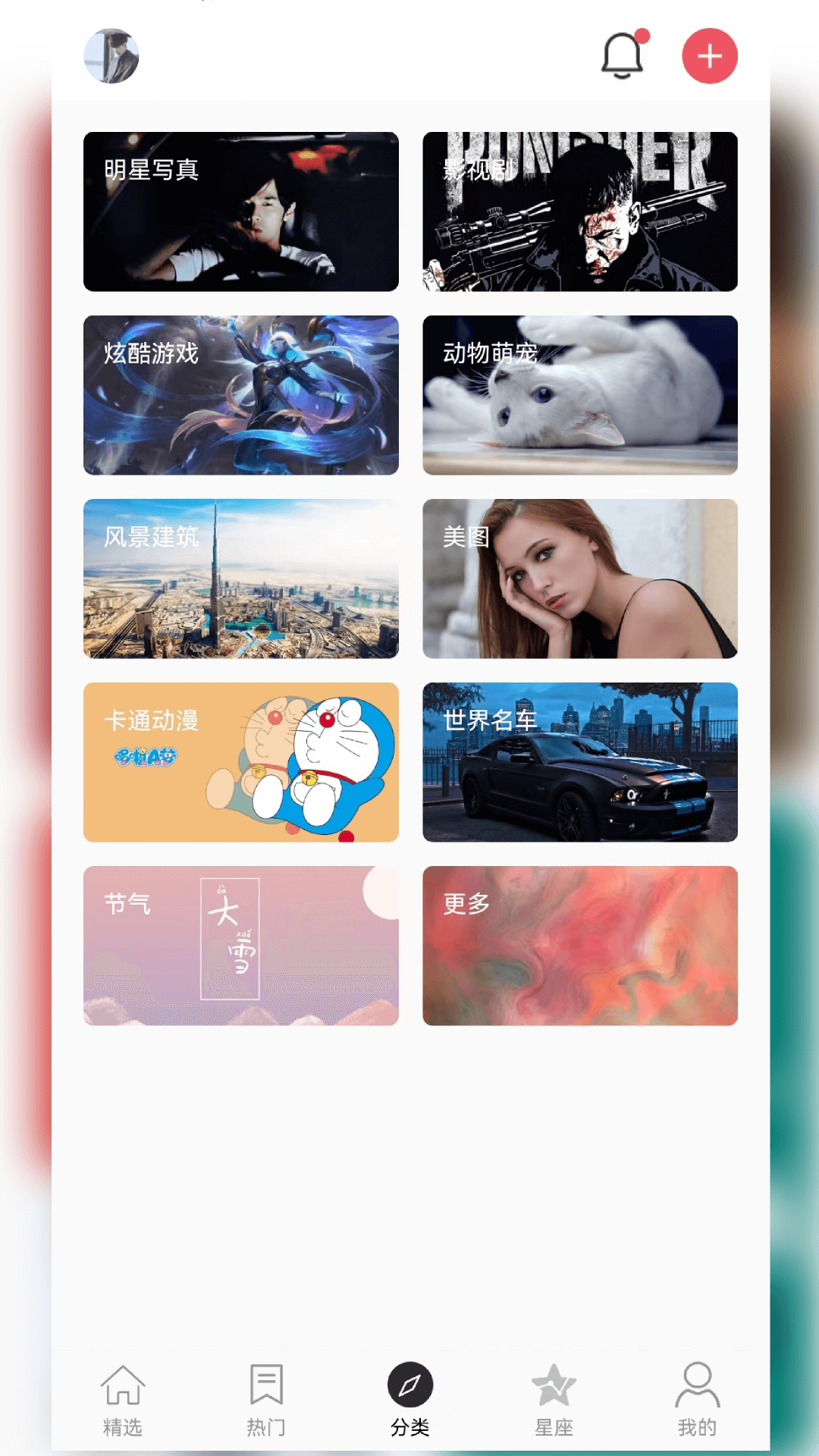Open the 美图 category
819x1456 pixels.
click(x=580, y=579)
